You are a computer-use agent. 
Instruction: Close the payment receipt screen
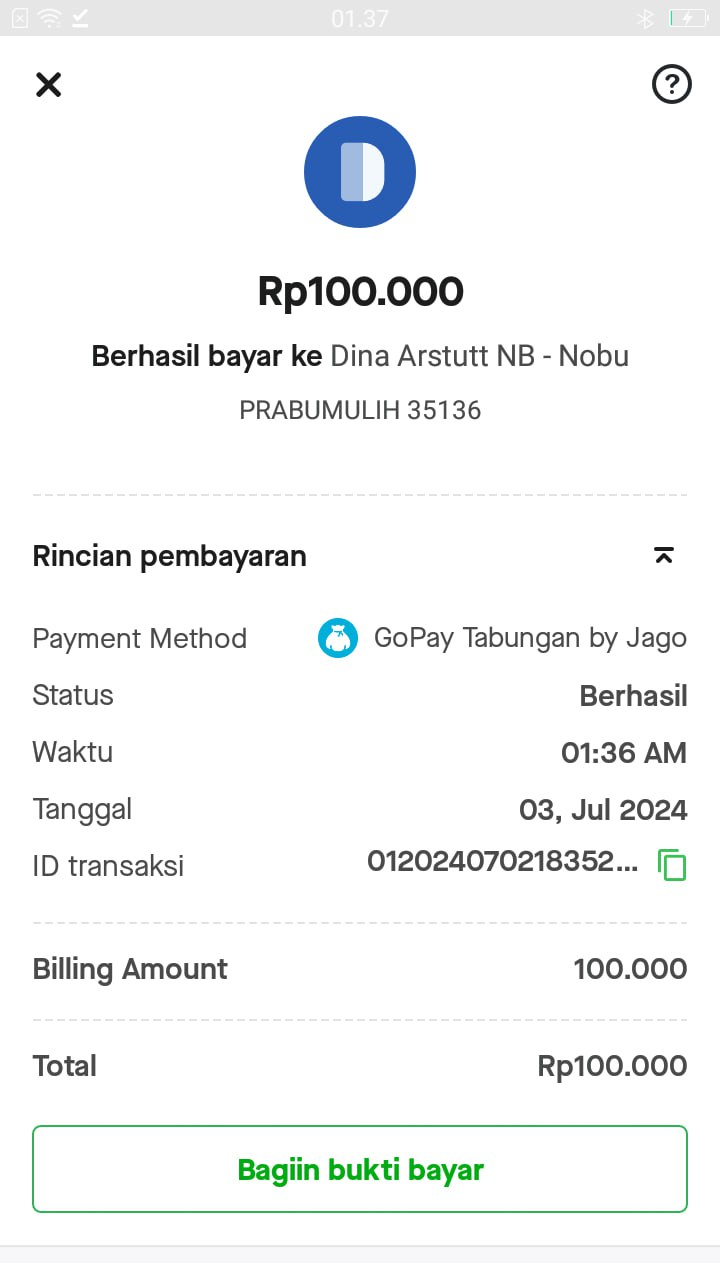click(x=48, y=85)
